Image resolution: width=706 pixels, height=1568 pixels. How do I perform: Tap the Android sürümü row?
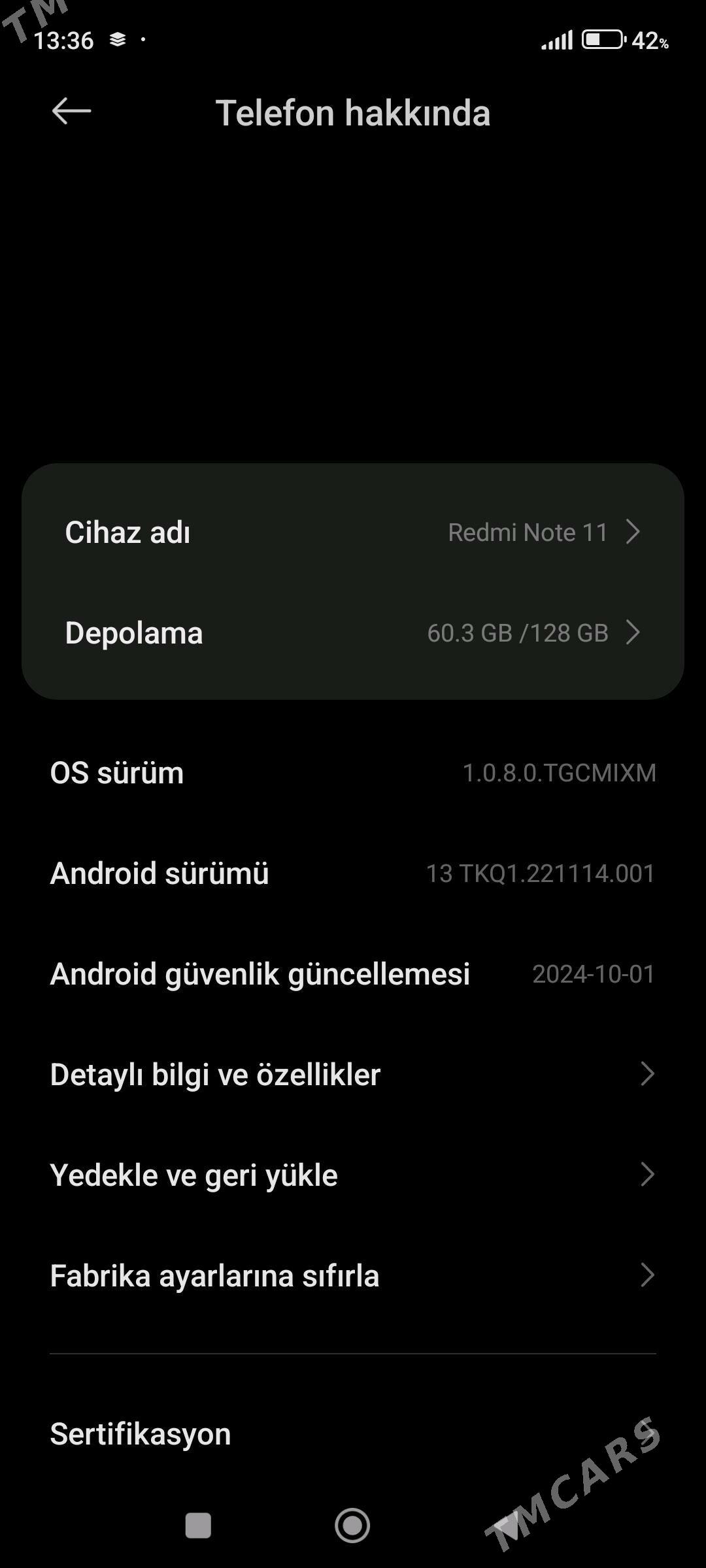(353, 874)
